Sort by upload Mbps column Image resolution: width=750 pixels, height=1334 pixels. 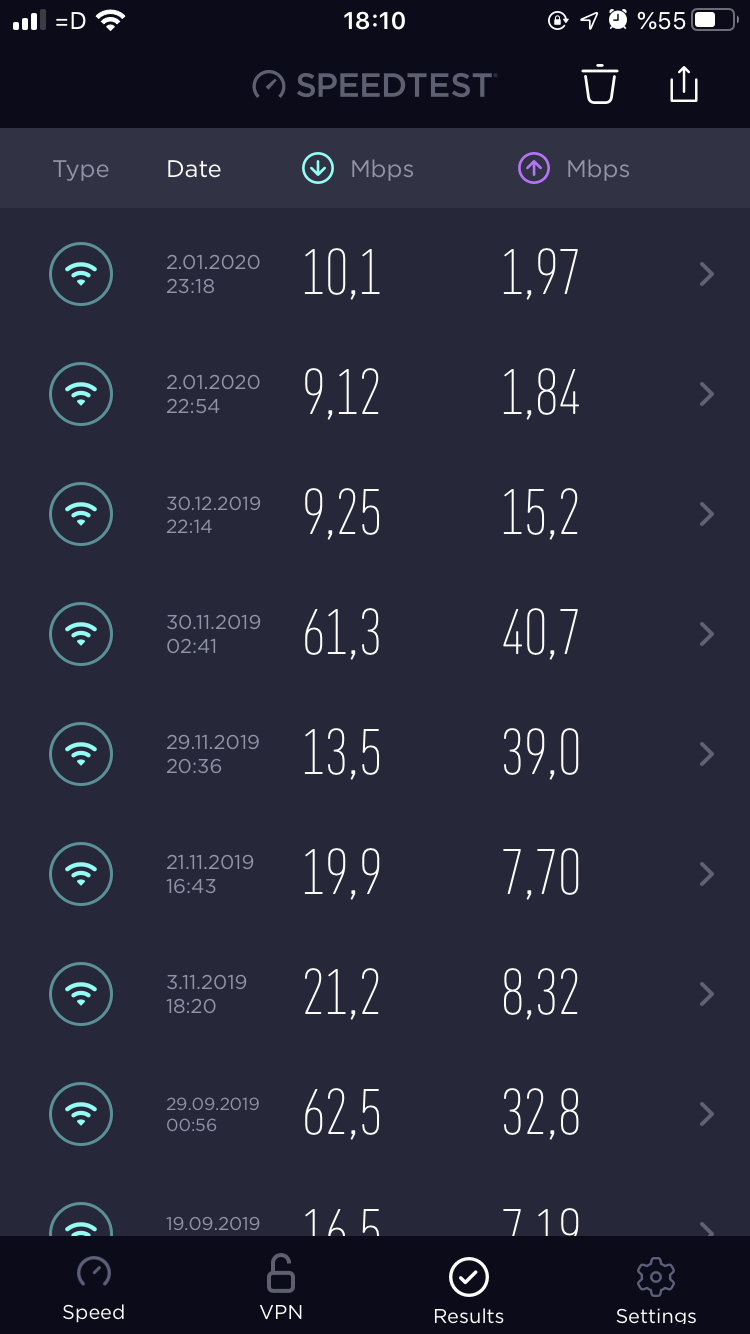[x=574, y=169]
